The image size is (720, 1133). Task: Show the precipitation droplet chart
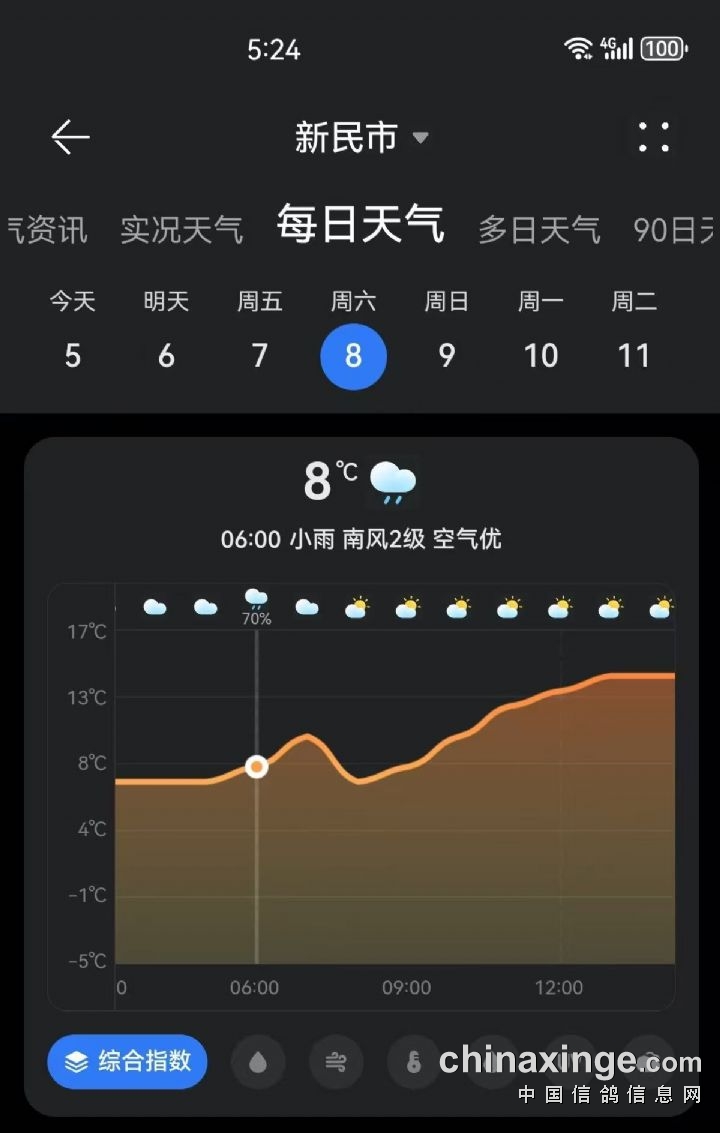click(258, 1062)
